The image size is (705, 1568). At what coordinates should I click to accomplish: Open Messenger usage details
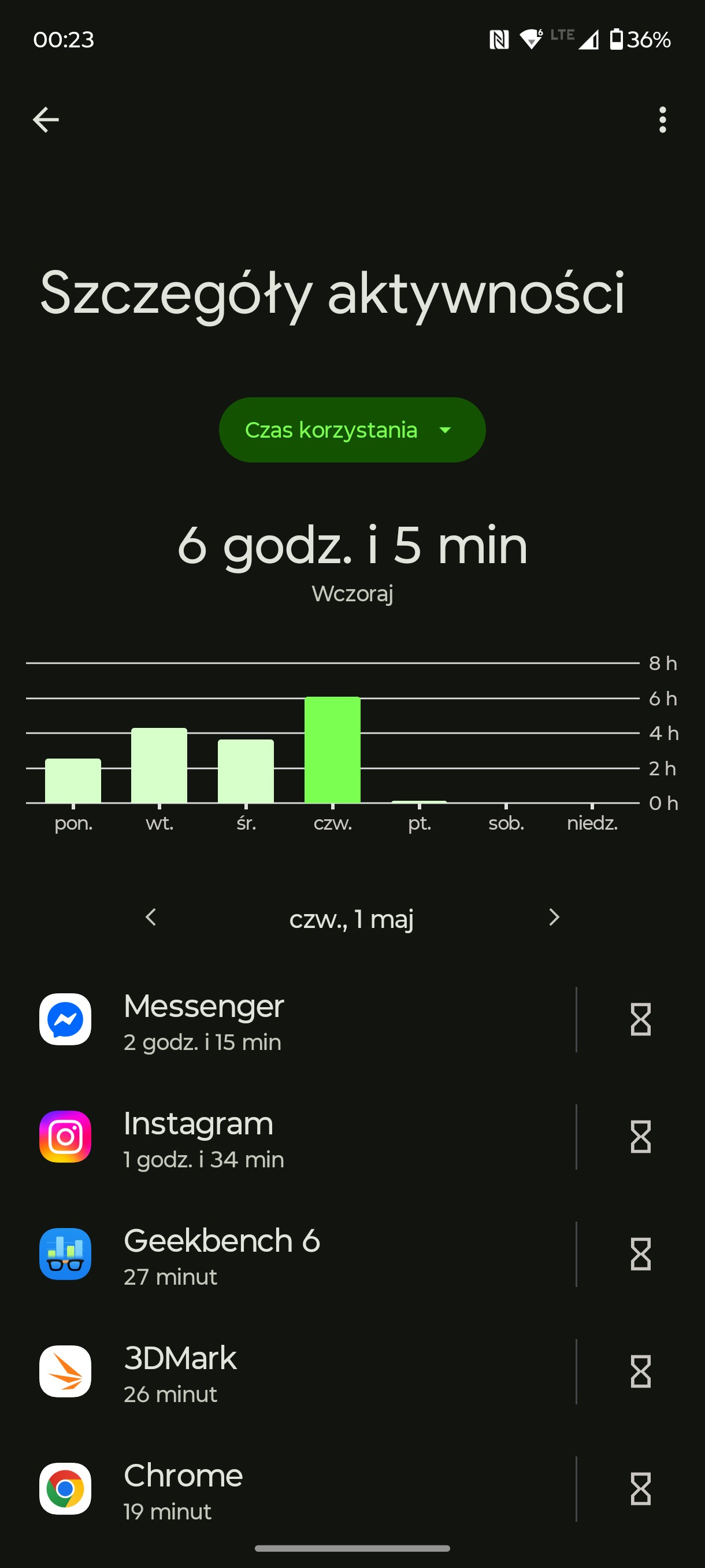click(303, 1019)
